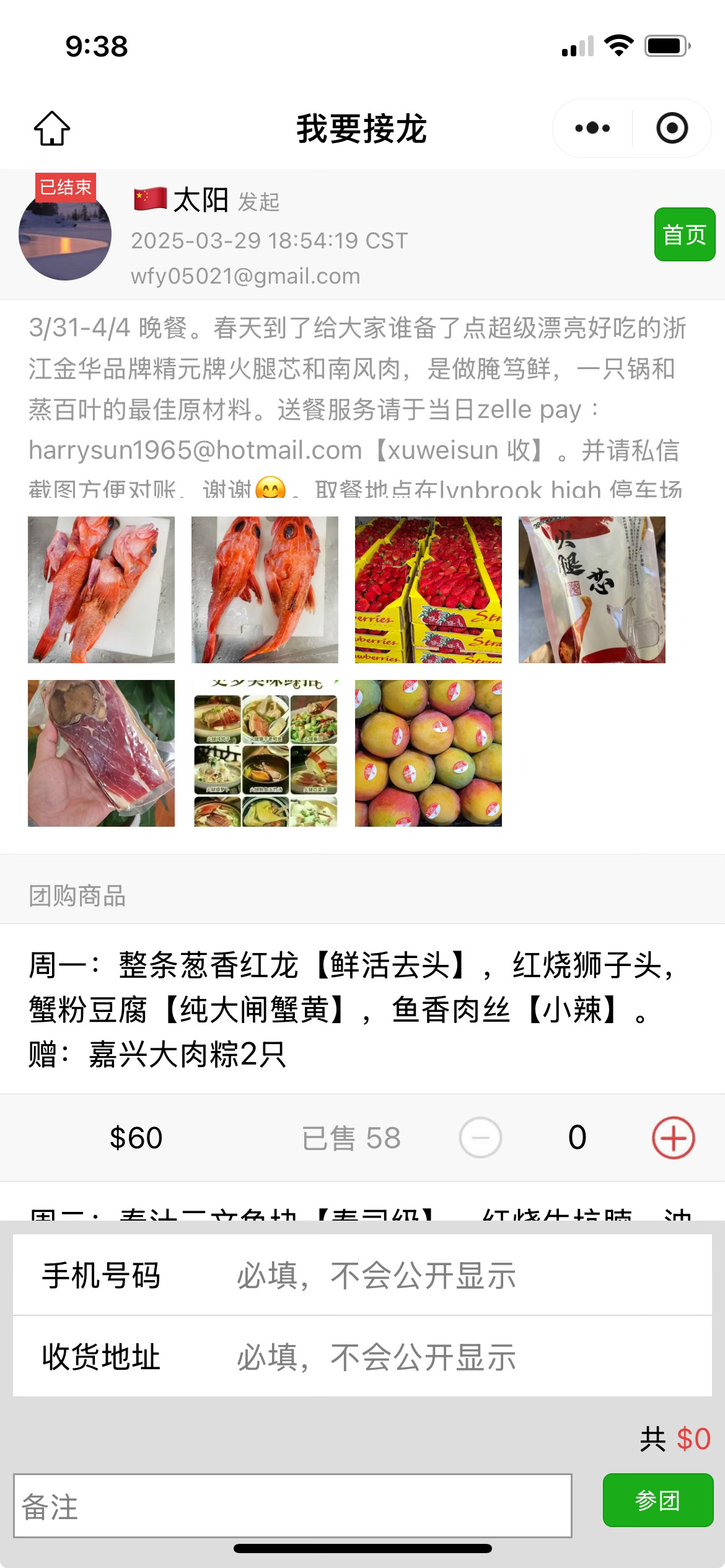Tap the green 首页 button
This screenshot has height=1568, width=725.
(685, 235)
